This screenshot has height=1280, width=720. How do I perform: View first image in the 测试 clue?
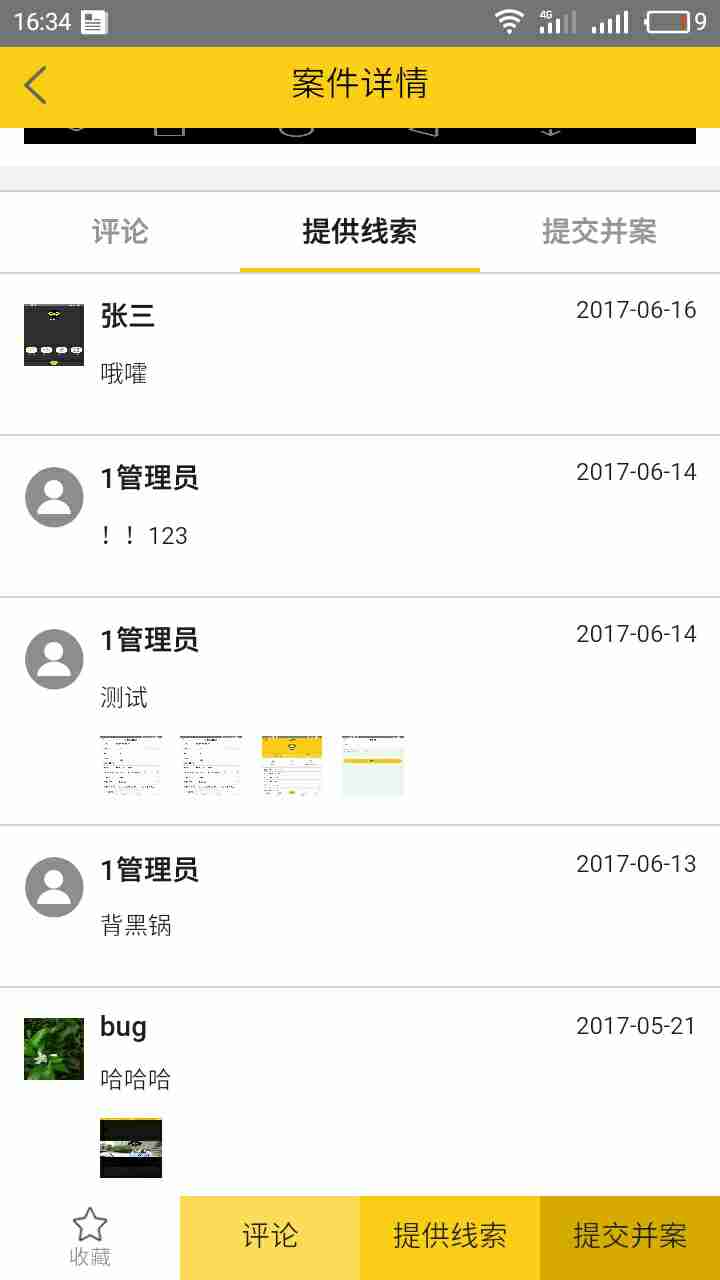coord(131,766)
